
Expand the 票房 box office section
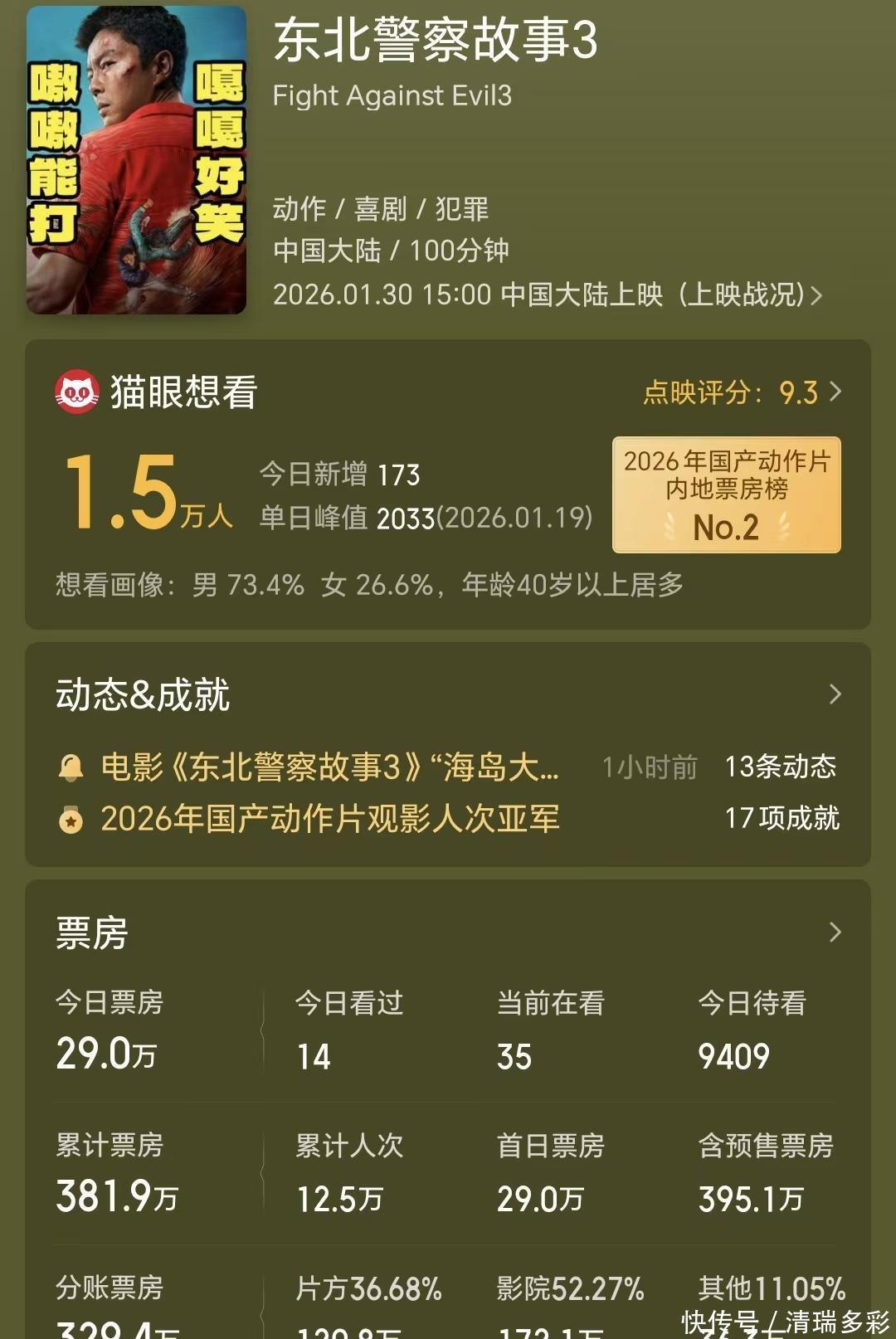click(x=835, y=932)
